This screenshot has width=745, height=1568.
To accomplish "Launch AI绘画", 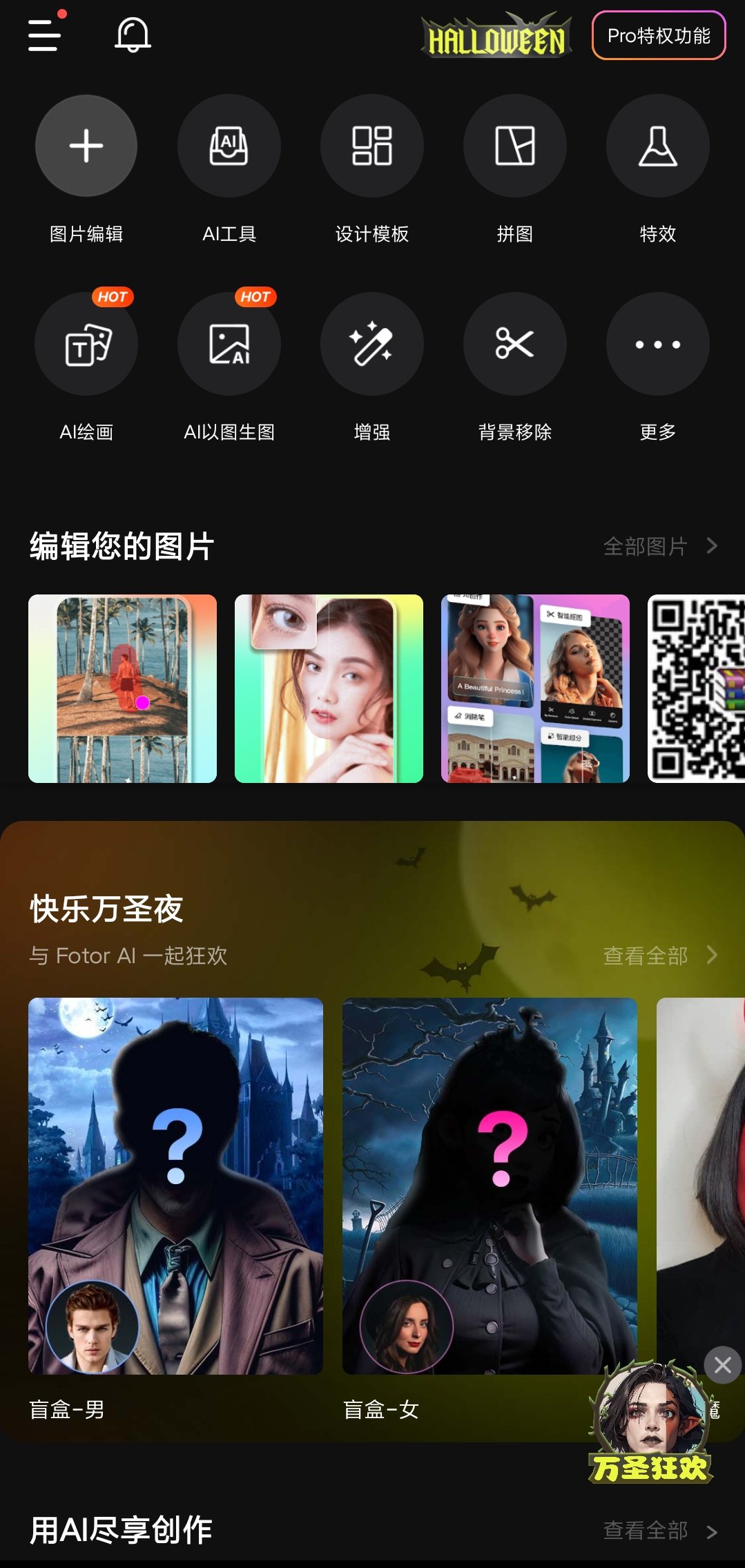I will tap(86, 344).
